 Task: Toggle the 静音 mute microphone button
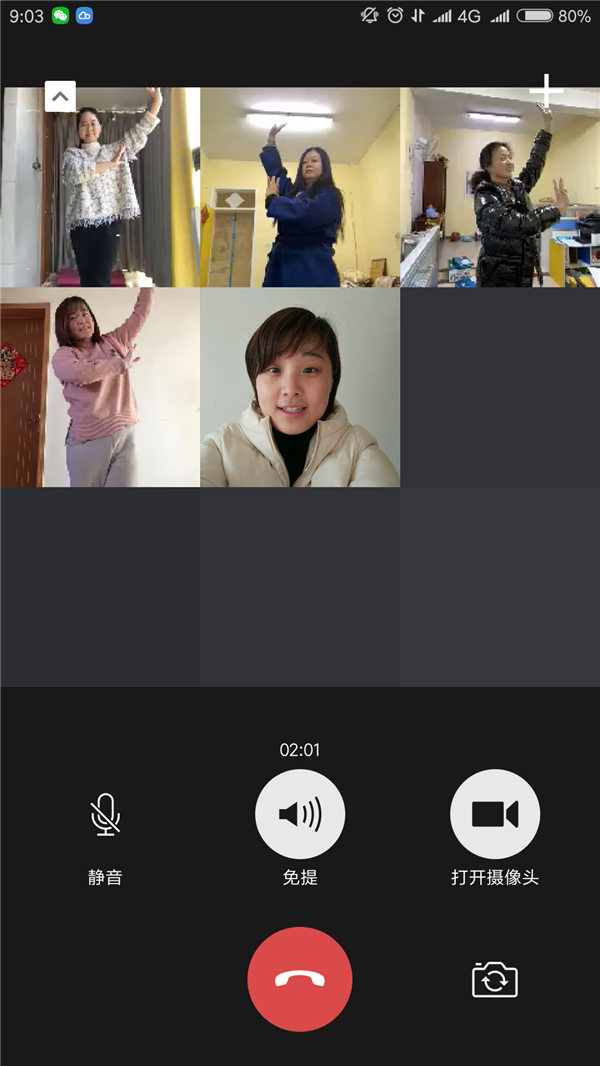[x=105, y=815]
